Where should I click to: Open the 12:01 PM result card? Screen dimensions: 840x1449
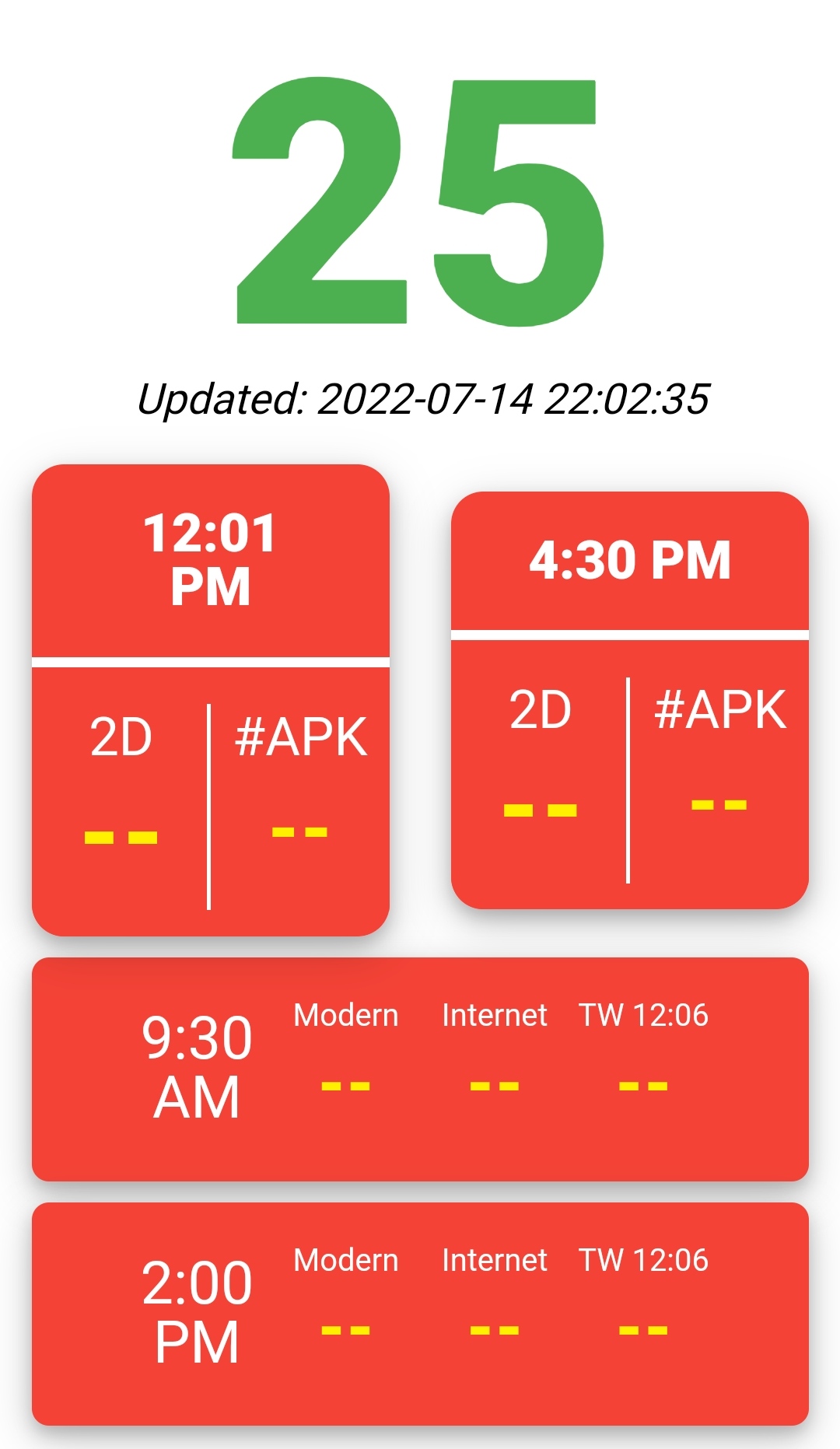tap(210, 700)
